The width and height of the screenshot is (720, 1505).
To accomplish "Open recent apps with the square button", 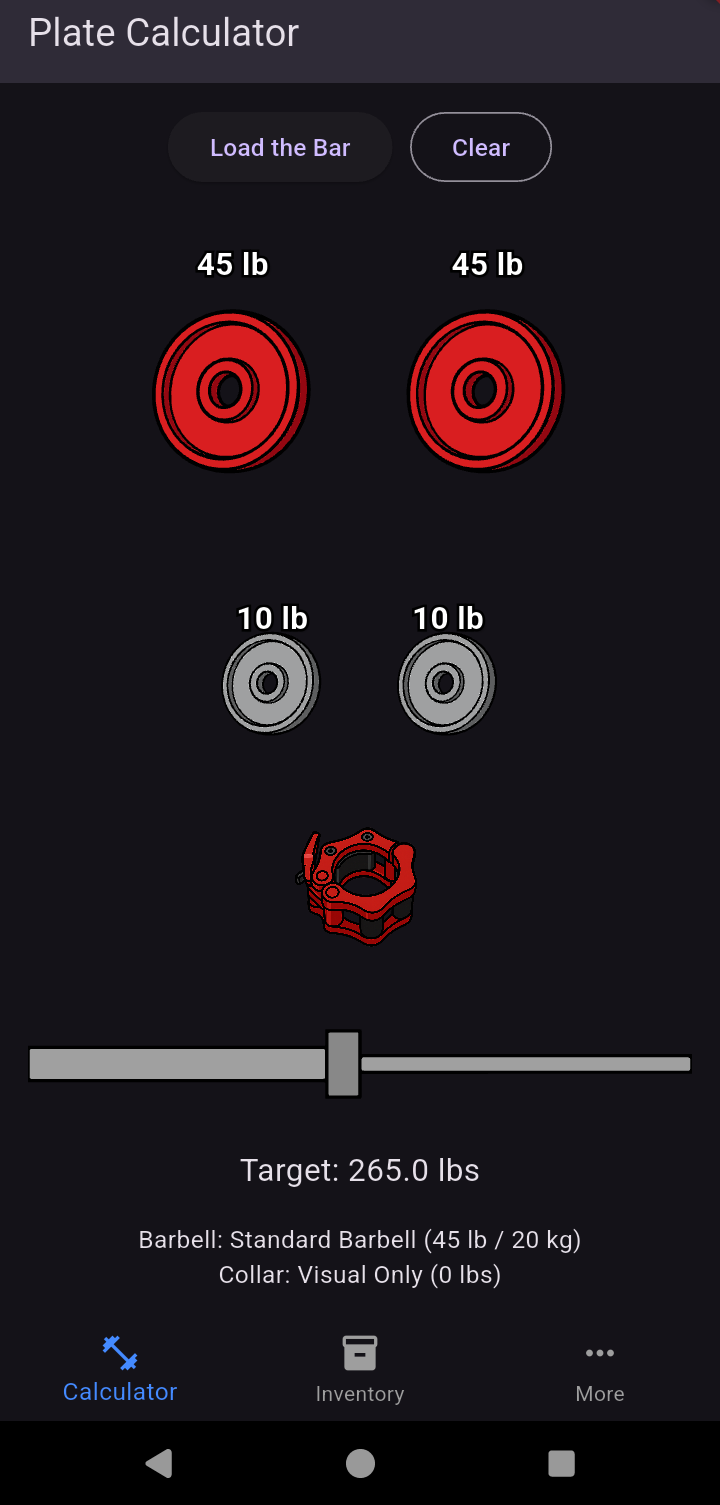I will point(561,1462).
